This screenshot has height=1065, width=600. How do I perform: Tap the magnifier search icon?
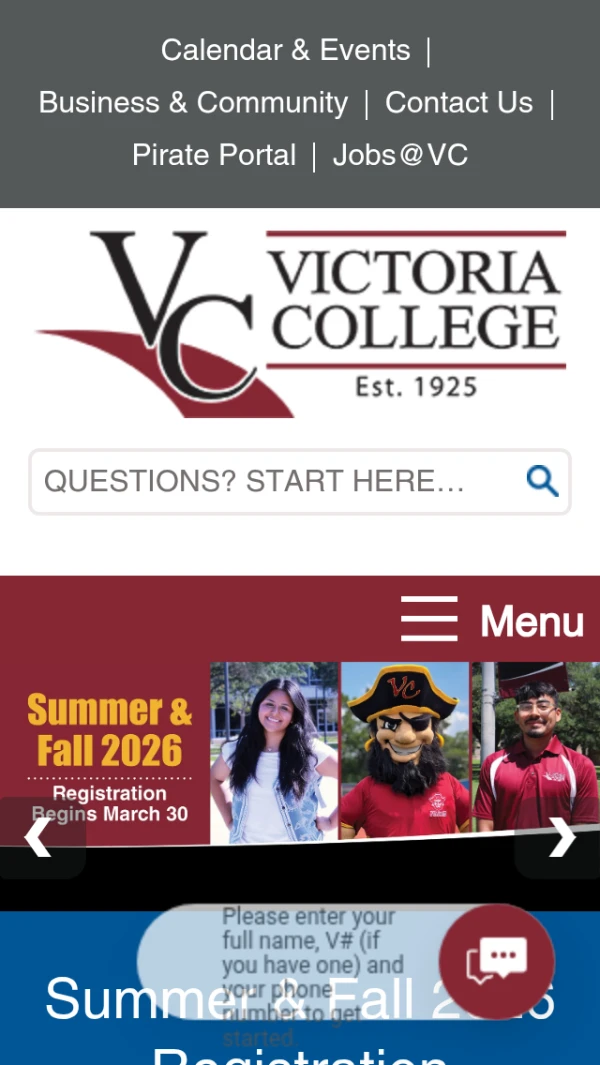click(x=542, y=482)
